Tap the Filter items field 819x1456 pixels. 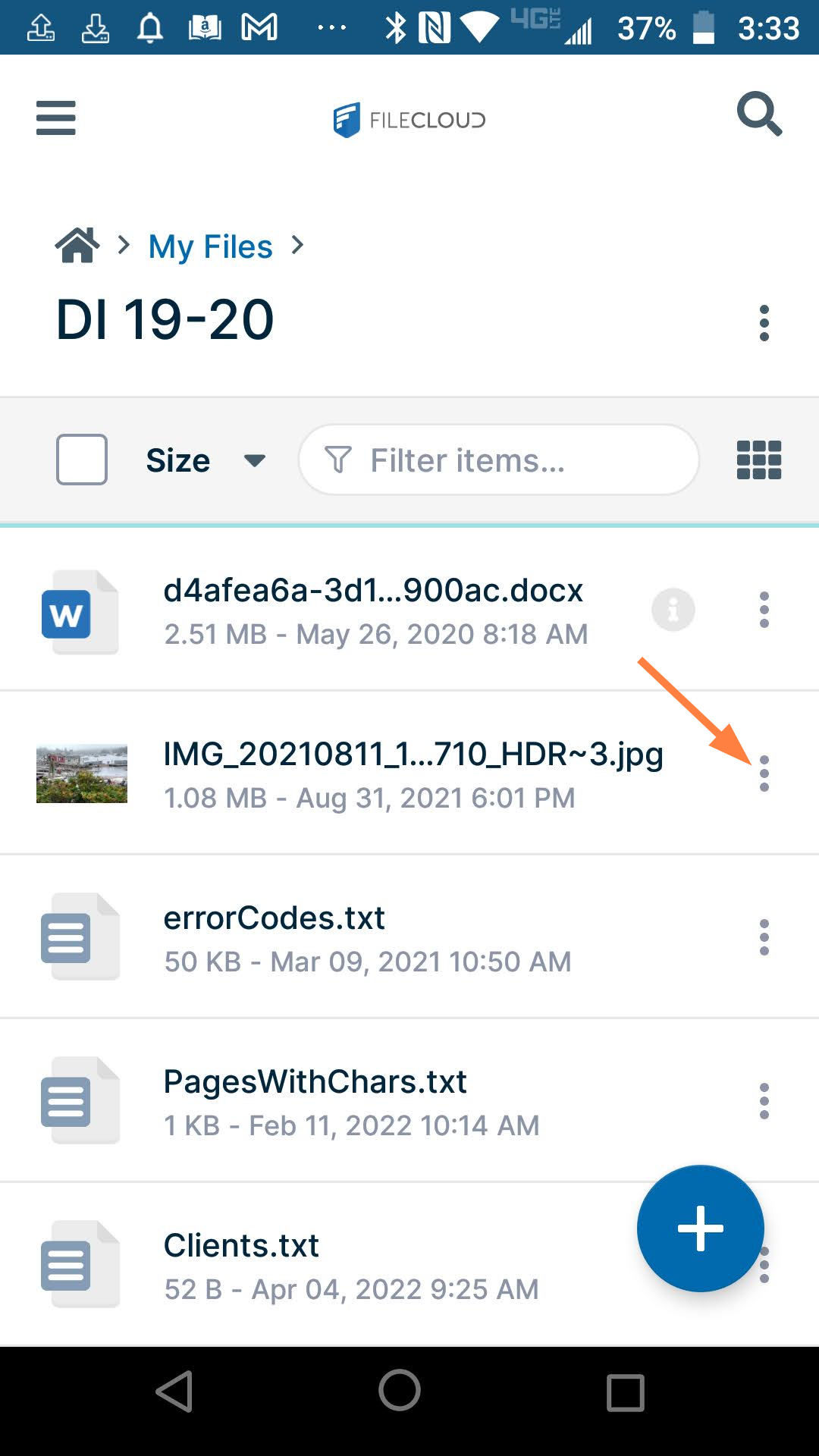click(498, 460)
